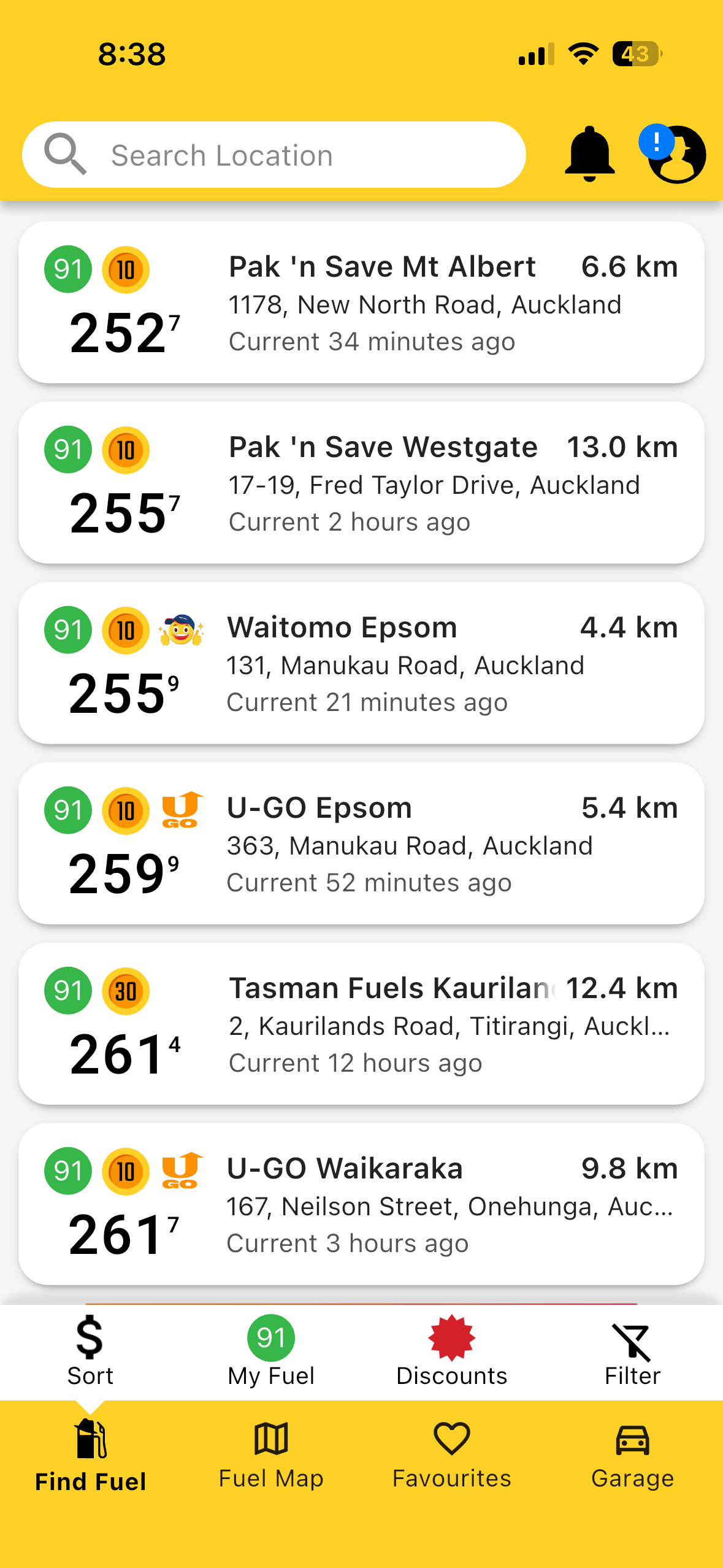Switch to the Fuel Map tab
Image resolution: width=723 pixels, height=1568 pixels.
271,1455
